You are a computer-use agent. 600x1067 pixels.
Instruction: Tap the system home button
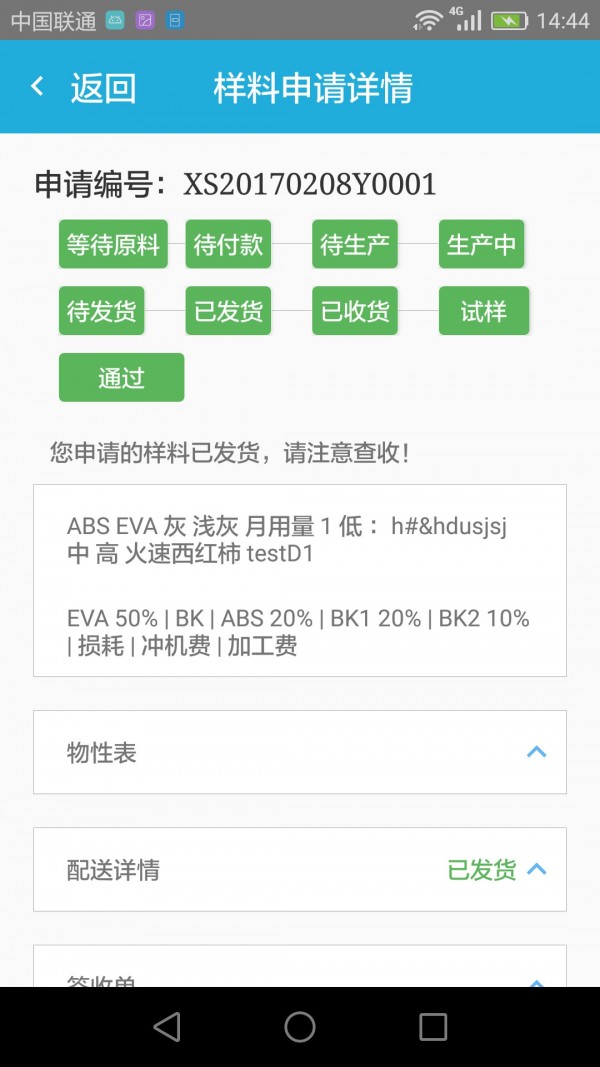pyautogui.click(x=299, y=1026)
